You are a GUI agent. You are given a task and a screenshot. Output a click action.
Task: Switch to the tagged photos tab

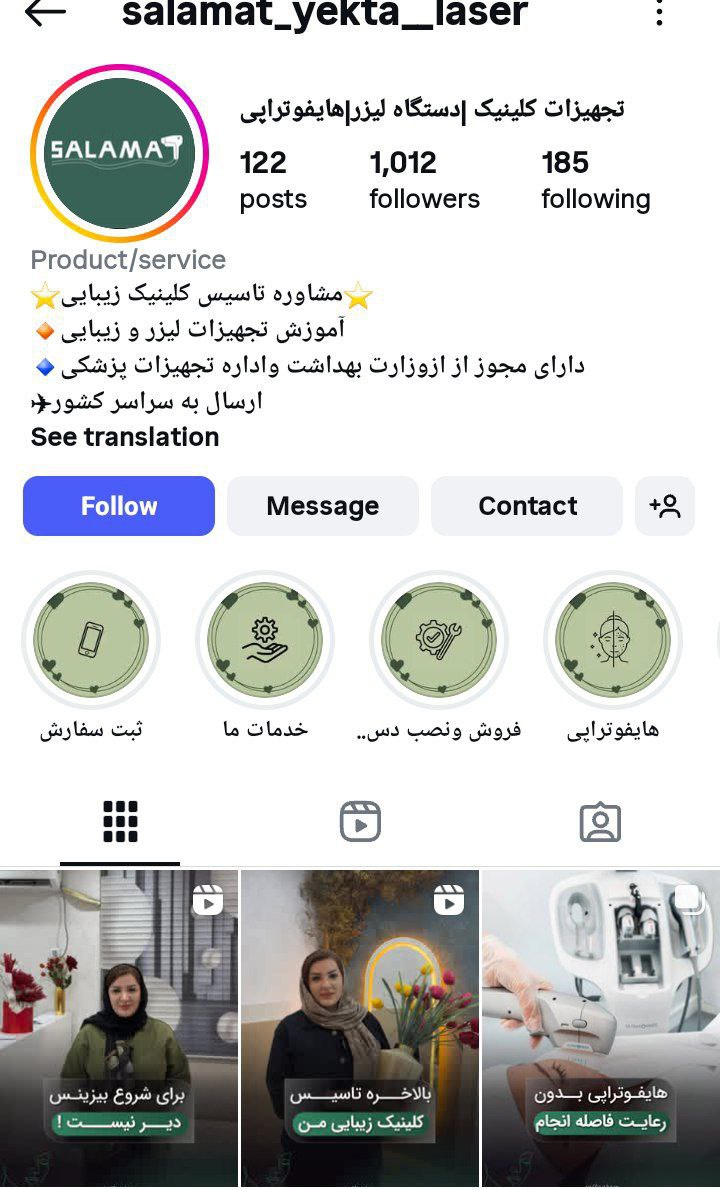(600, 822)
